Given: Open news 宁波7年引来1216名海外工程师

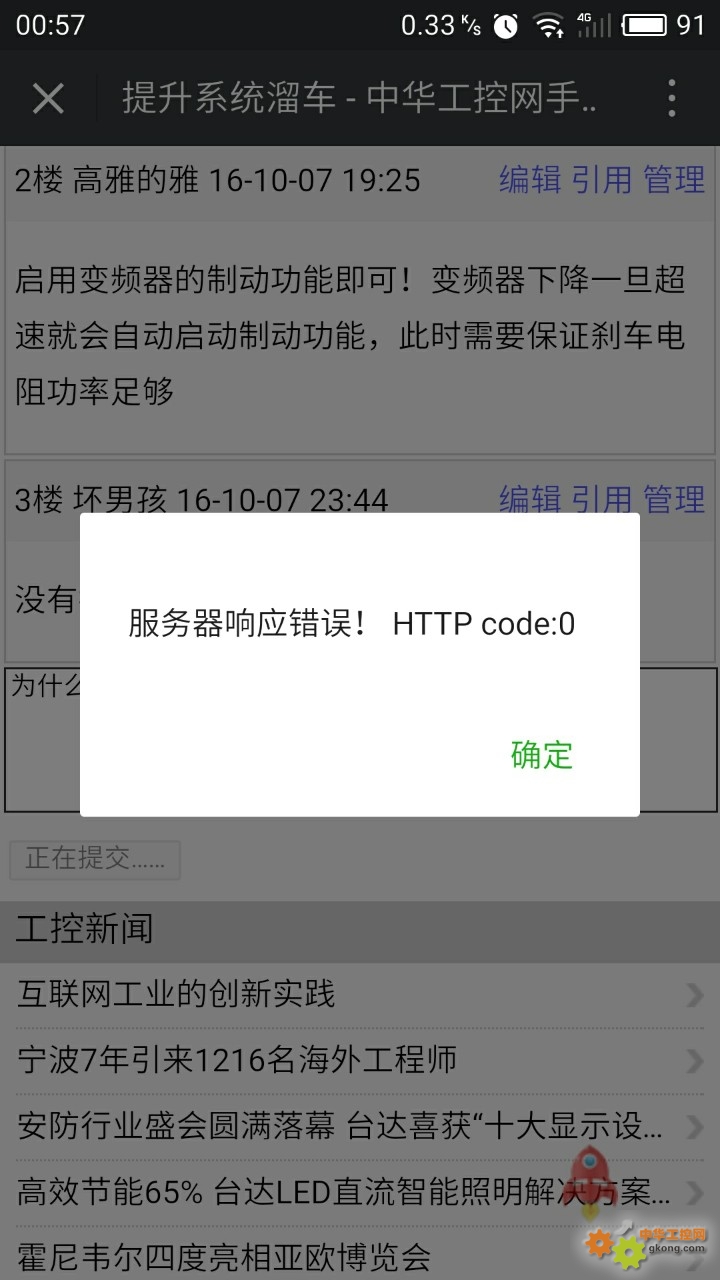Looking at the screenshot, I should point(360,1059).
